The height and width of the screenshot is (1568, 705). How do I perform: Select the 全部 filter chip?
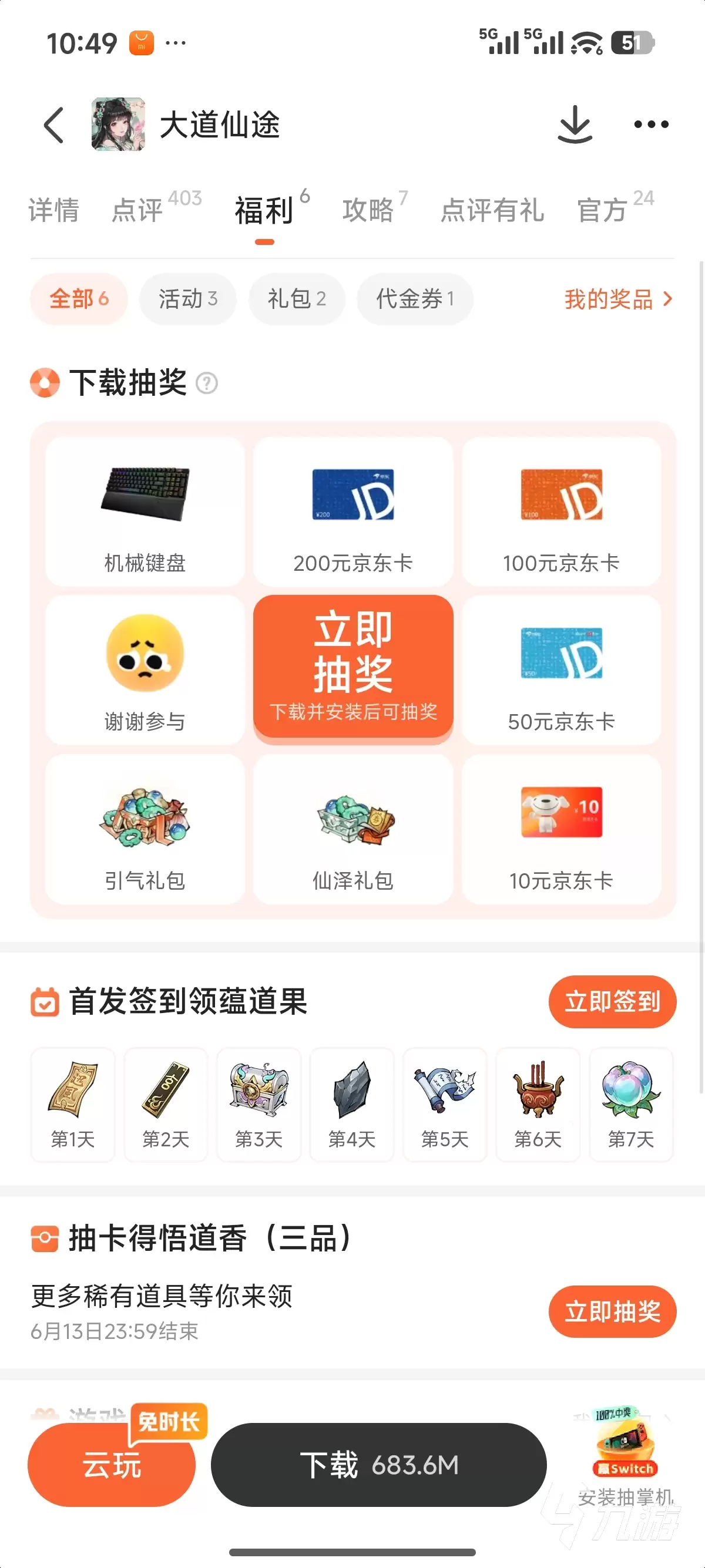pyautogui.click(x=79, y=299)
